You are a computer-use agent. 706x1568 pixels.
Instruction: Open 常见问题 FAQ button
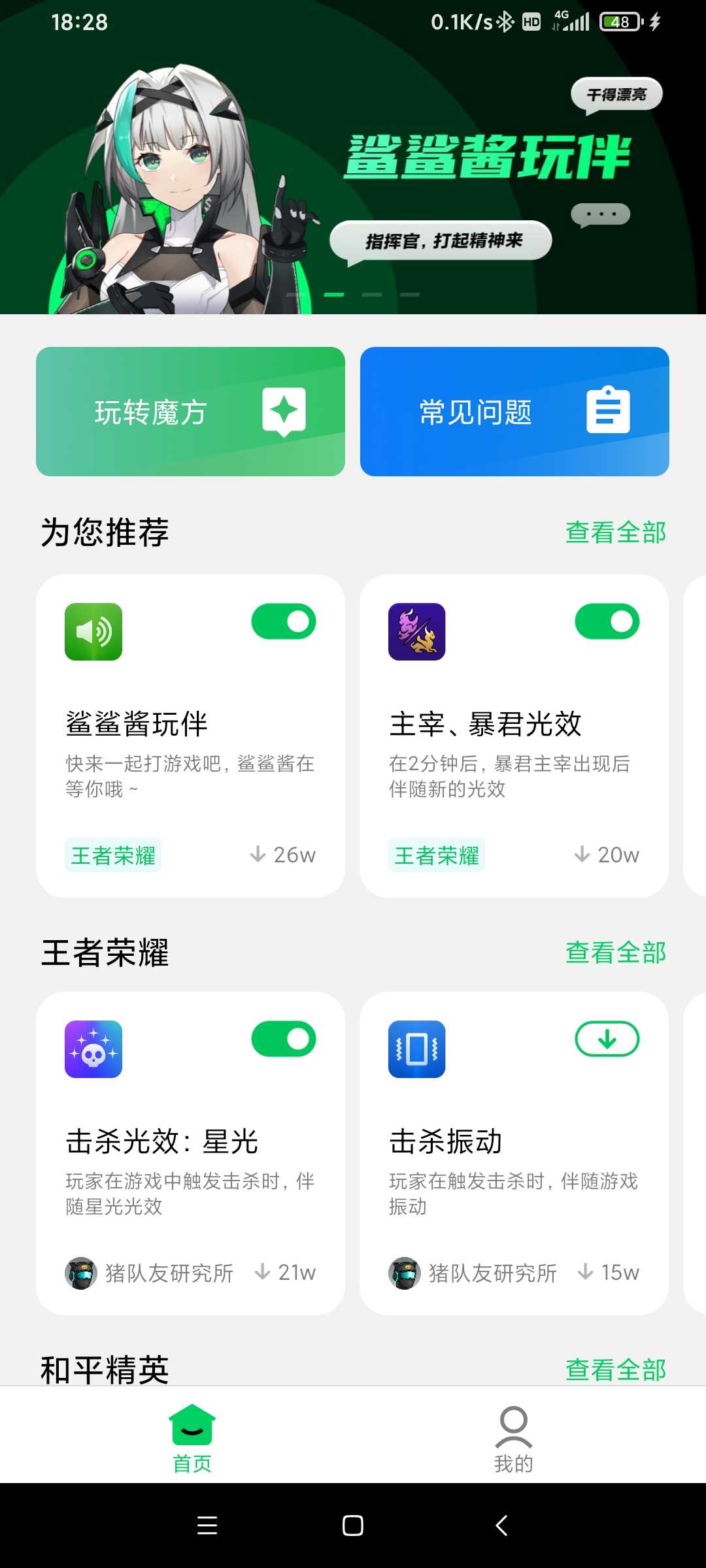point(514,412)
